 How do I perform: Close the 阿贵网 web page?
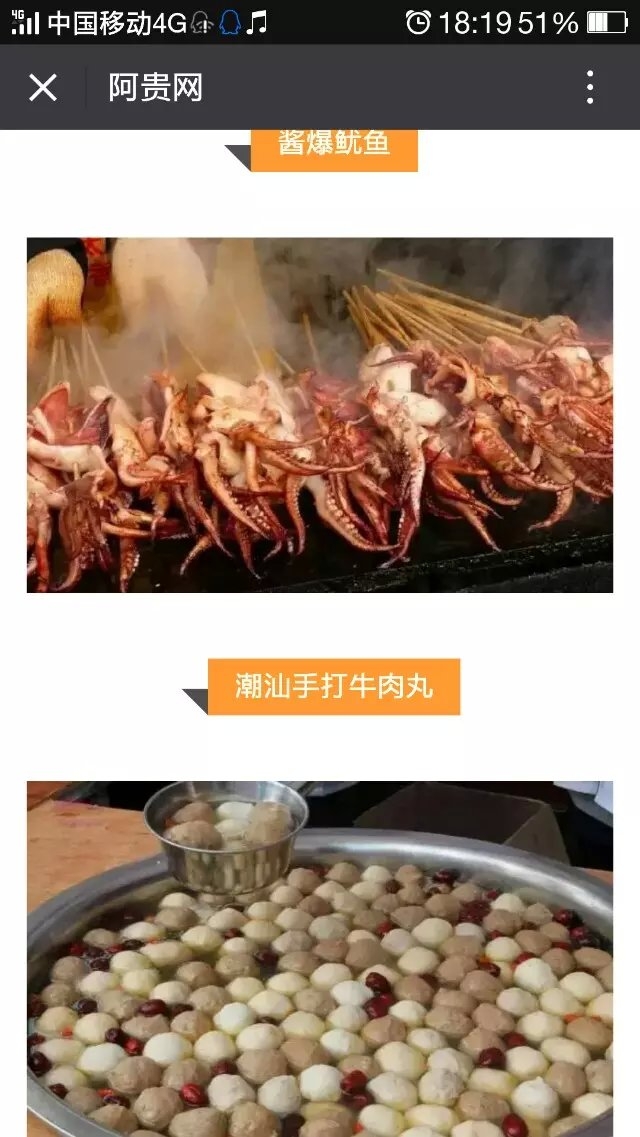(x=43, y=88)
